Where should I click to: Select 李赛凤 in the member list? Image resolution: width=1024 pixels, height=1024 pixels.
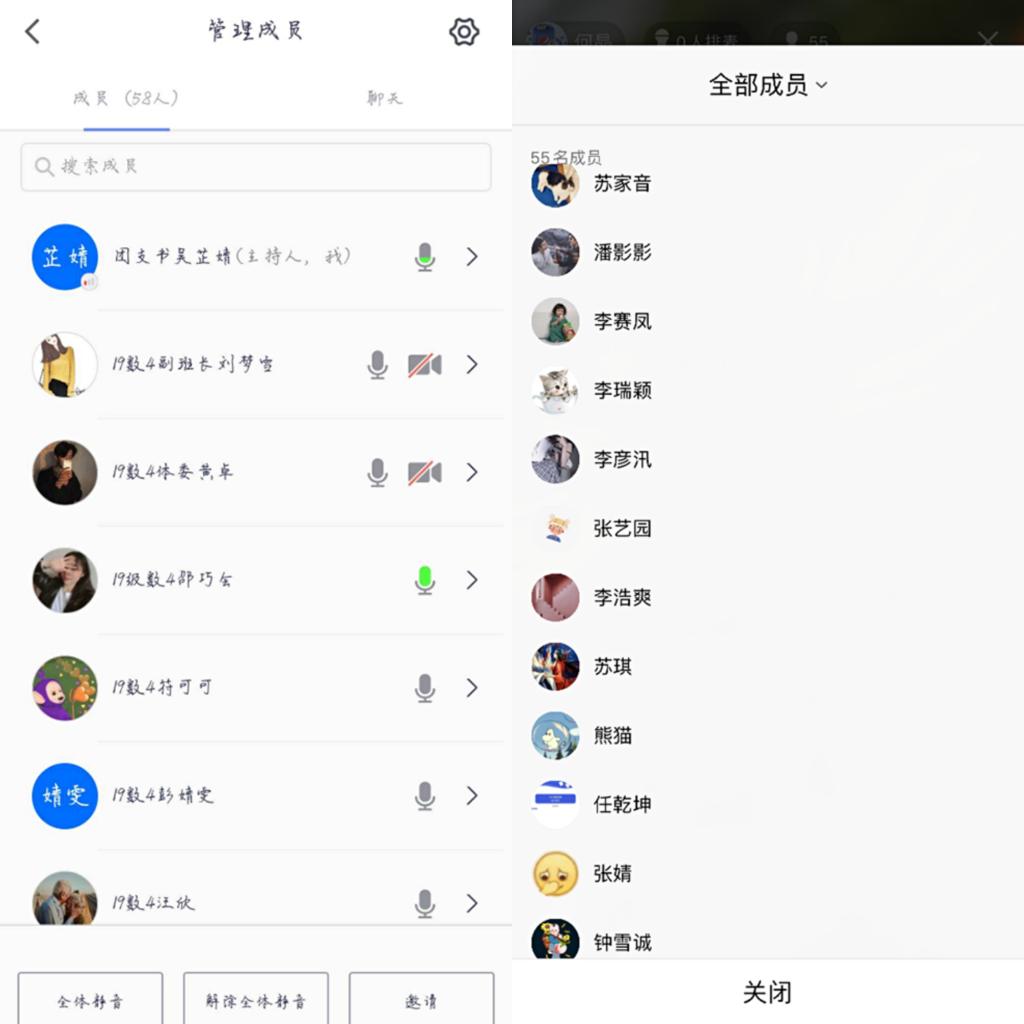click(622, 322)
